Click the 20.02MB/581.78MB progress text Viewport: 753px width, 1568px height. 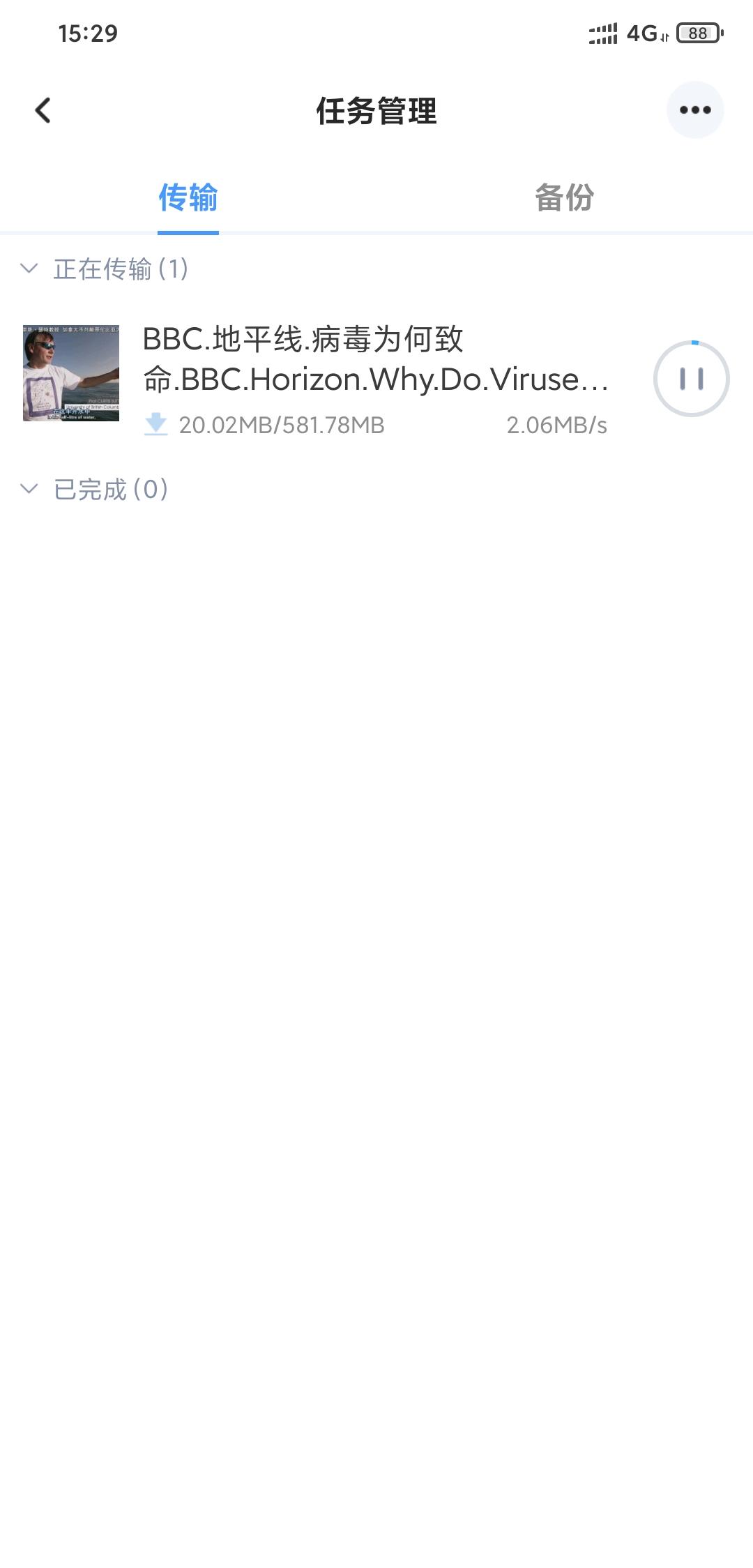point(279,425)
